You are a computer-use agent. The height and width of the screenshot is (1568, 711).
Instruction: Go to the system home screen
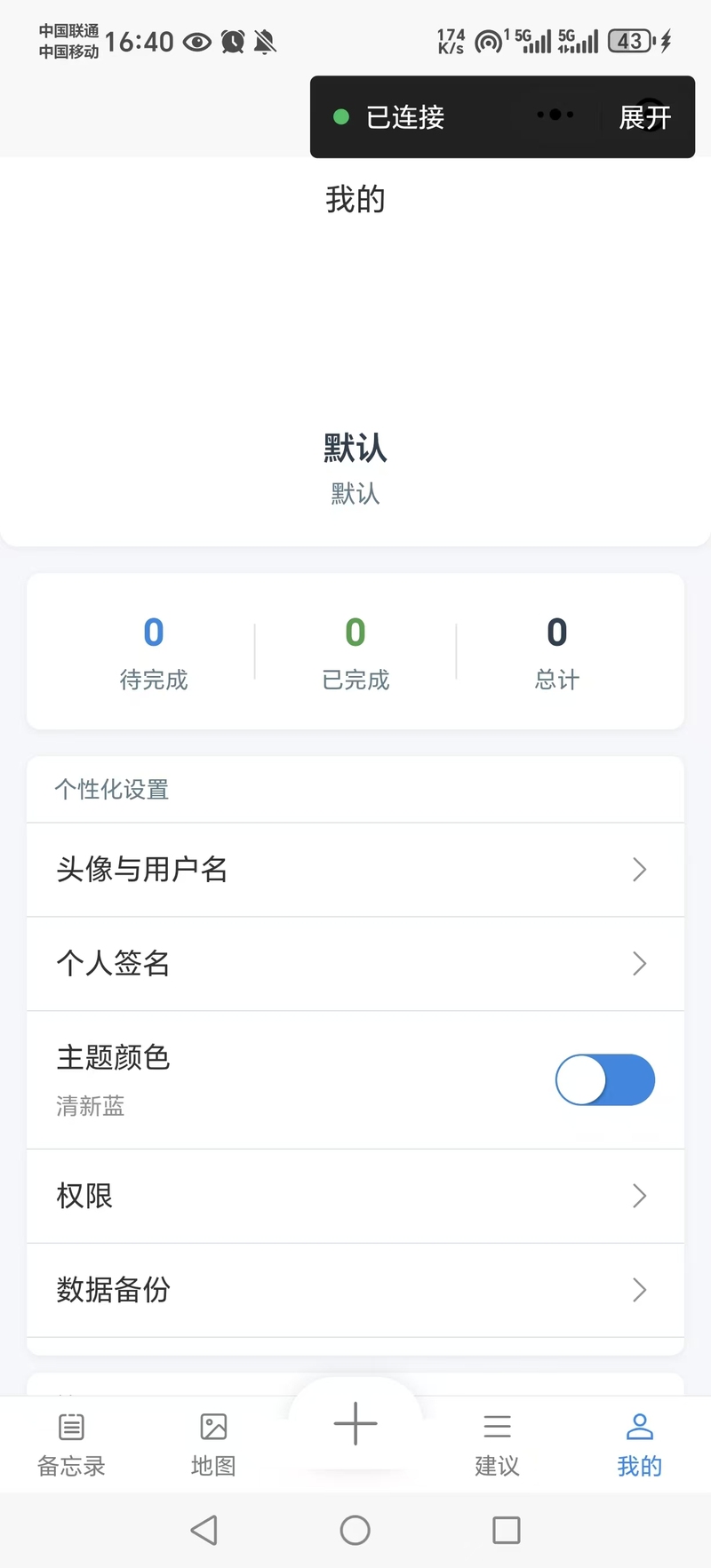(355, 1530)
